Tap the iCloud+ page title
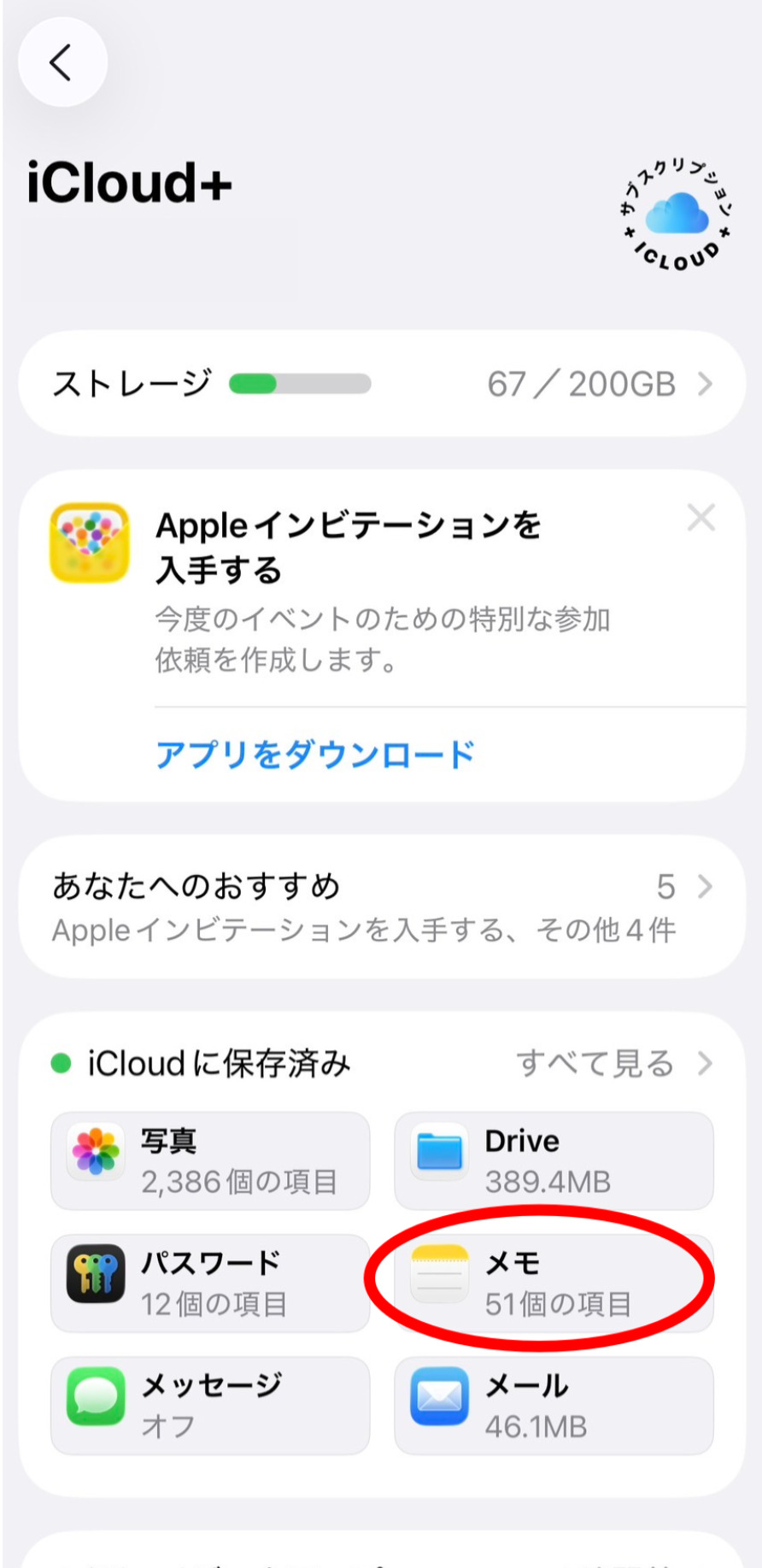Image resolution: width=762 pixels, height=1568 pixels. pyautogui.click(x=127, y=182)
